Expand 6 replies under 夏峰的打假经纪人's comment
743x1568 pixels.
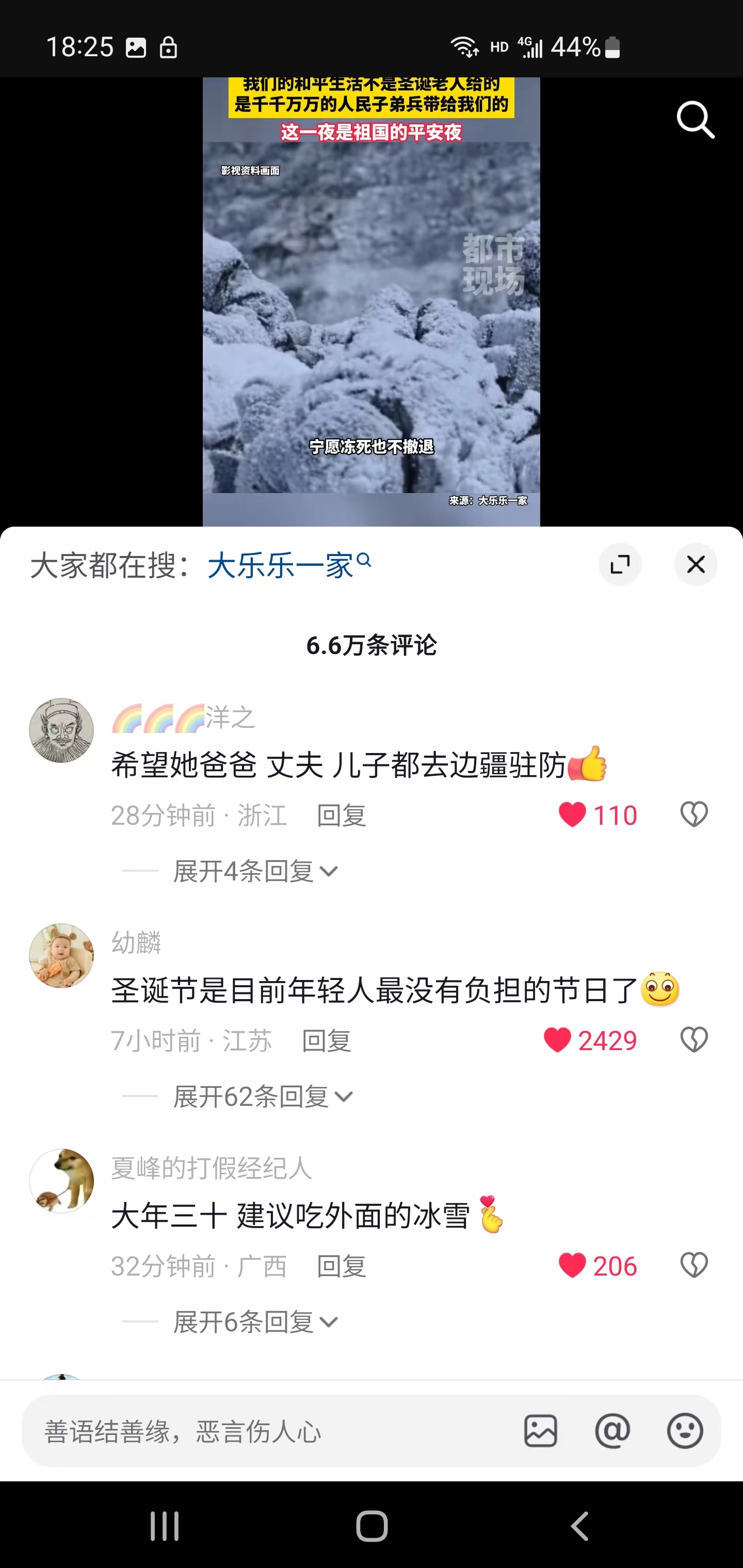tap(255, 1322)
